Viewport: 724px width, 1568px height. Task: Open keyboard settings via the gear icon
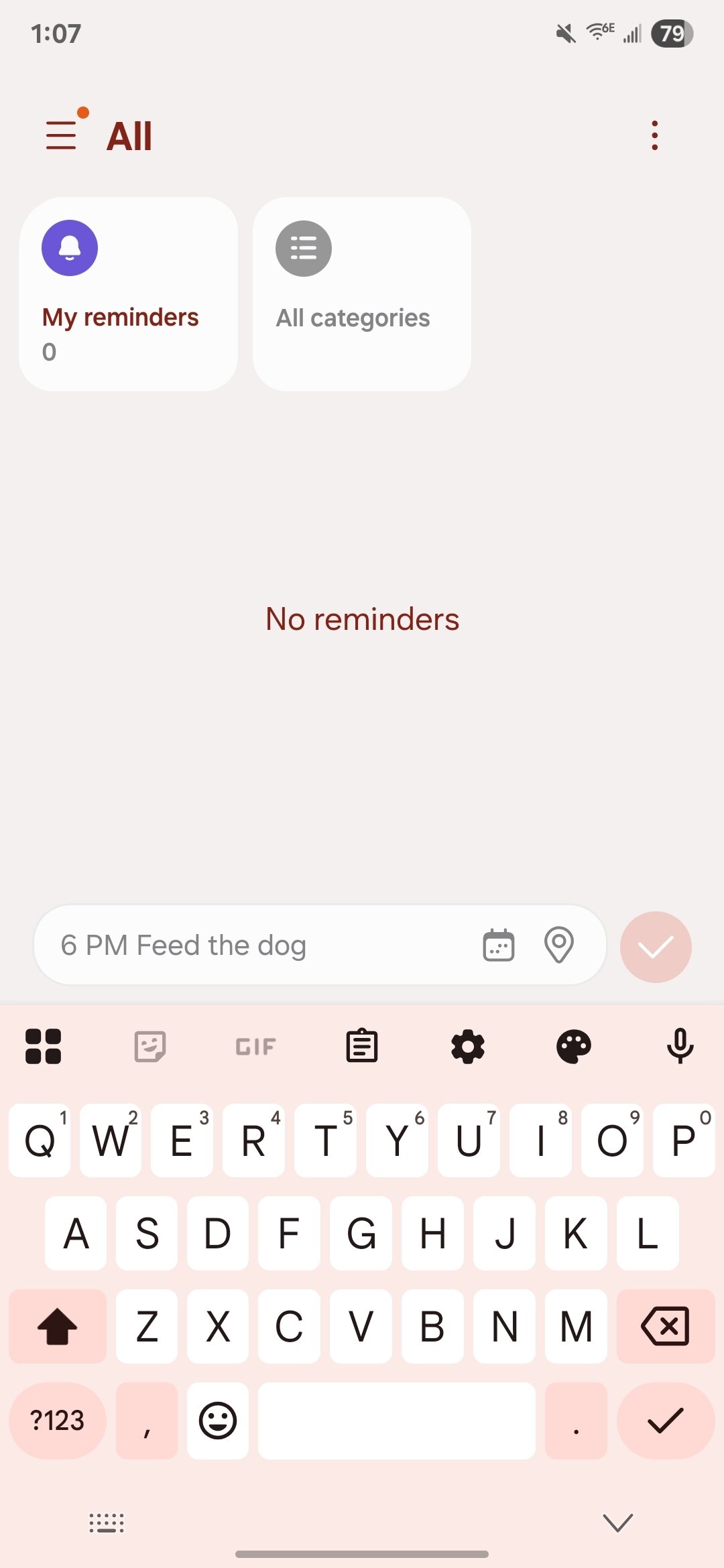coord(468,1046)
